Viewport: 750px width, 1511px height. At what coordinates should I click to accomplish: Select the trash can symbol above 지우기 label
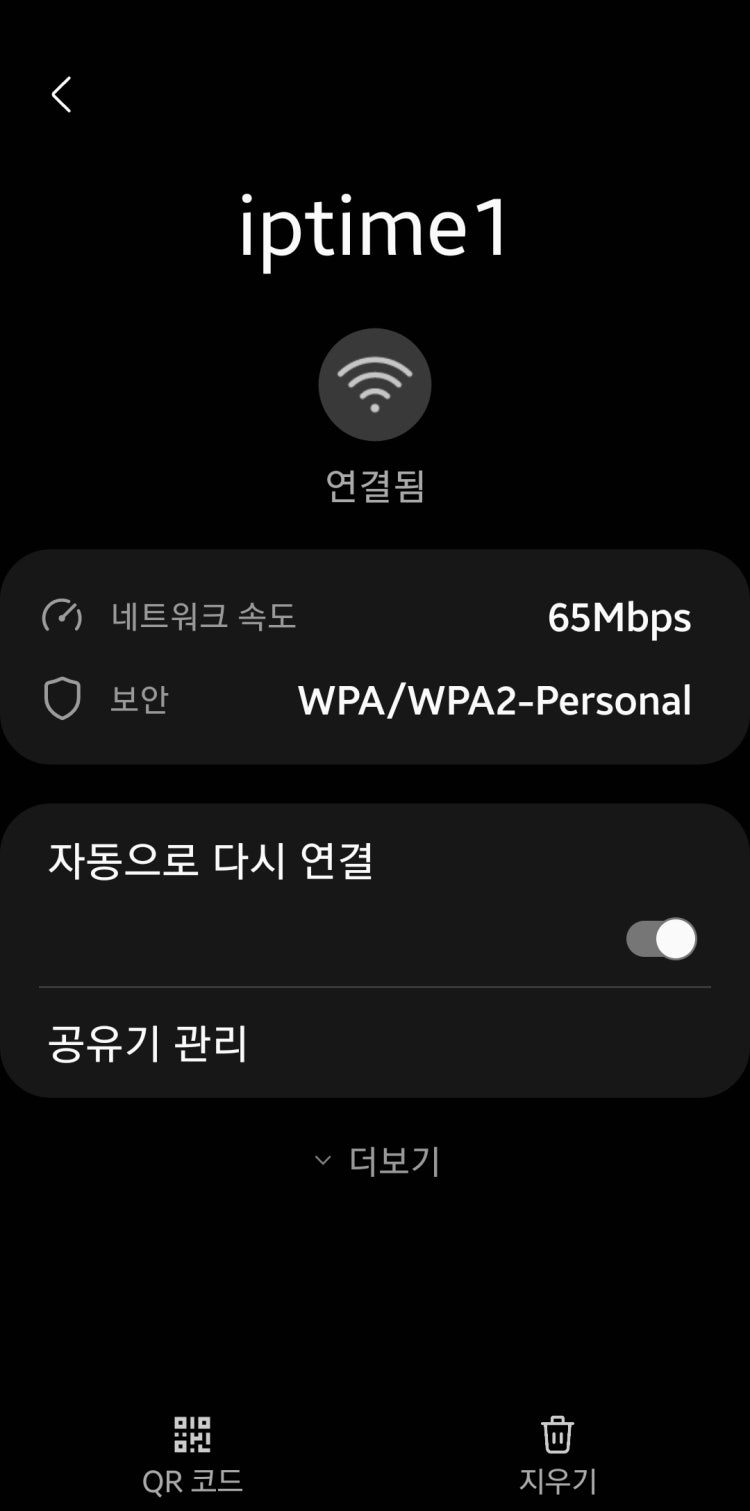pos(557,1434)
